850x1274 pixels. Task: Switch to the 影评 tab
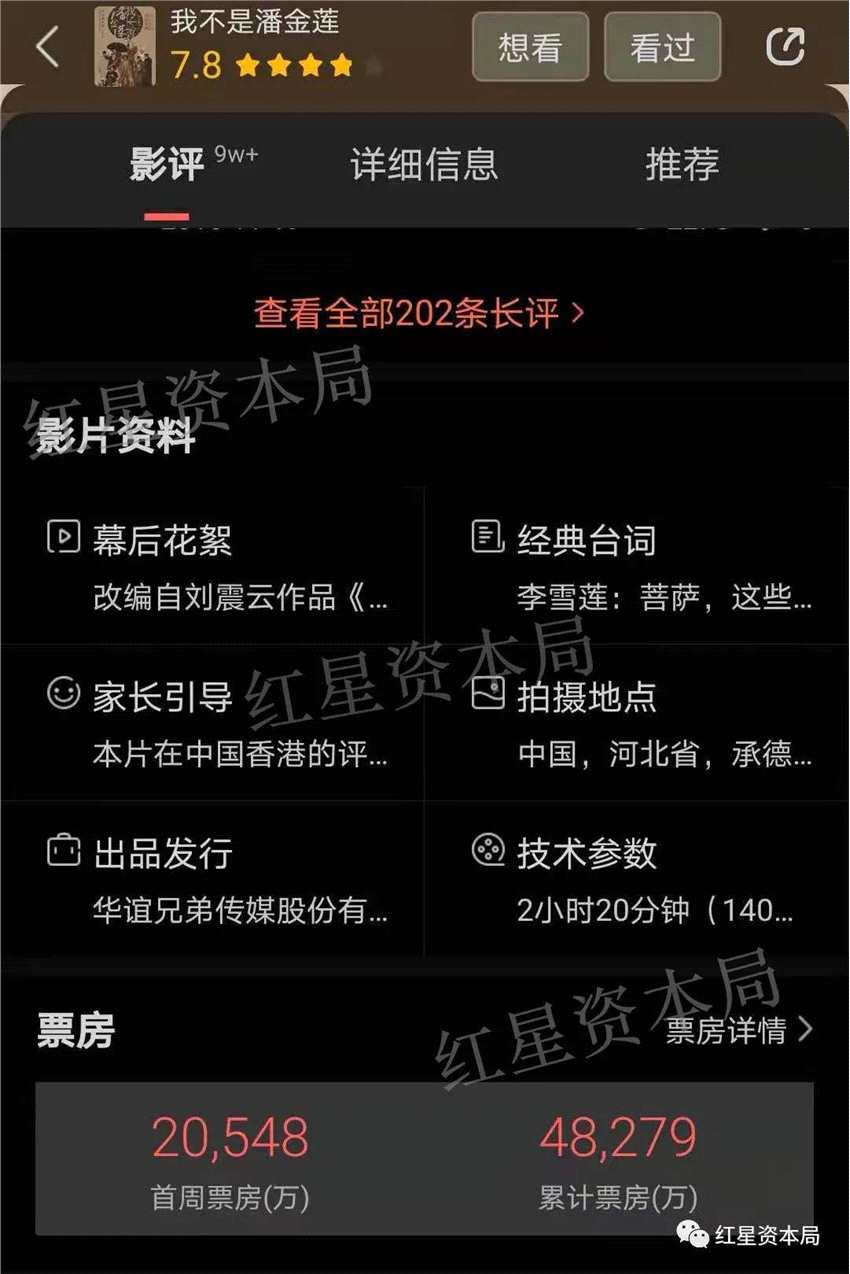click(167, 165)
